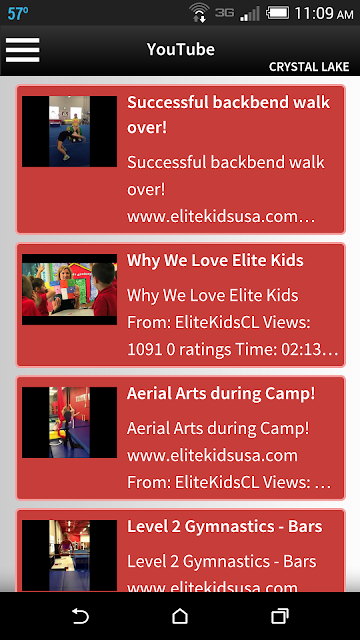The image size is (360, 640).
Task: Open the Aerial Arts during Camp video
Action: [x=180, y=438]
